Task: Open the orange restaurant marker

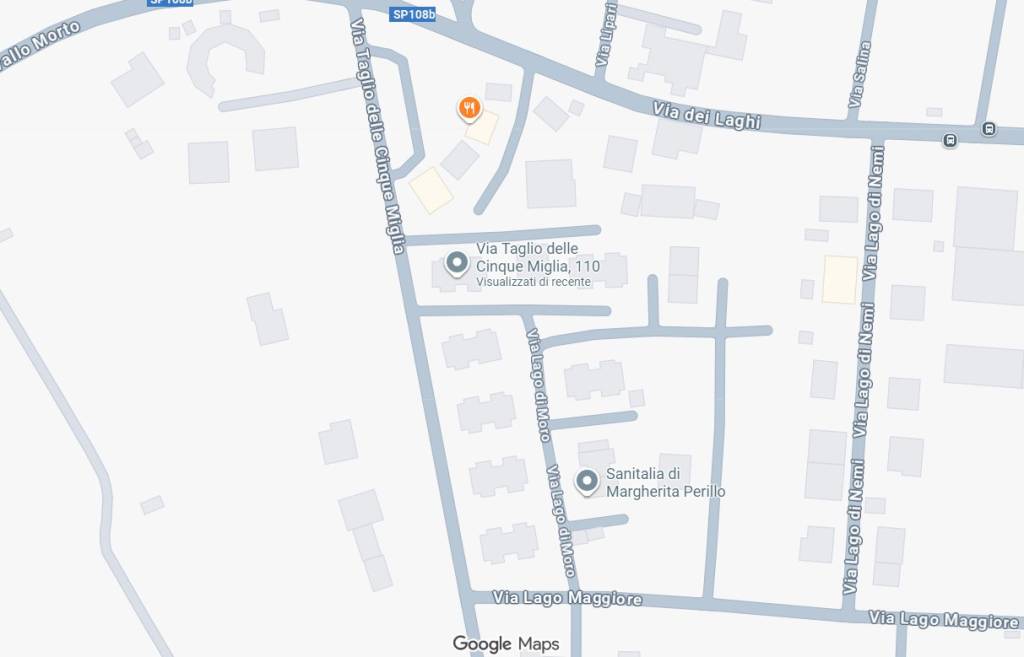Action: click(x=469, y=107)
